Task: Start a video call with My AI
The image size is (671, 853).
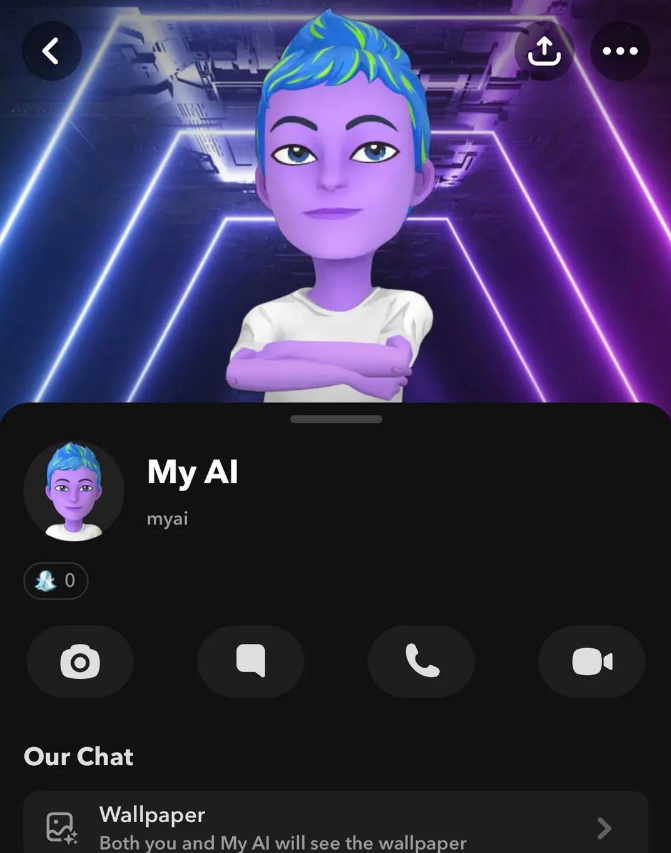Action: 592,661
